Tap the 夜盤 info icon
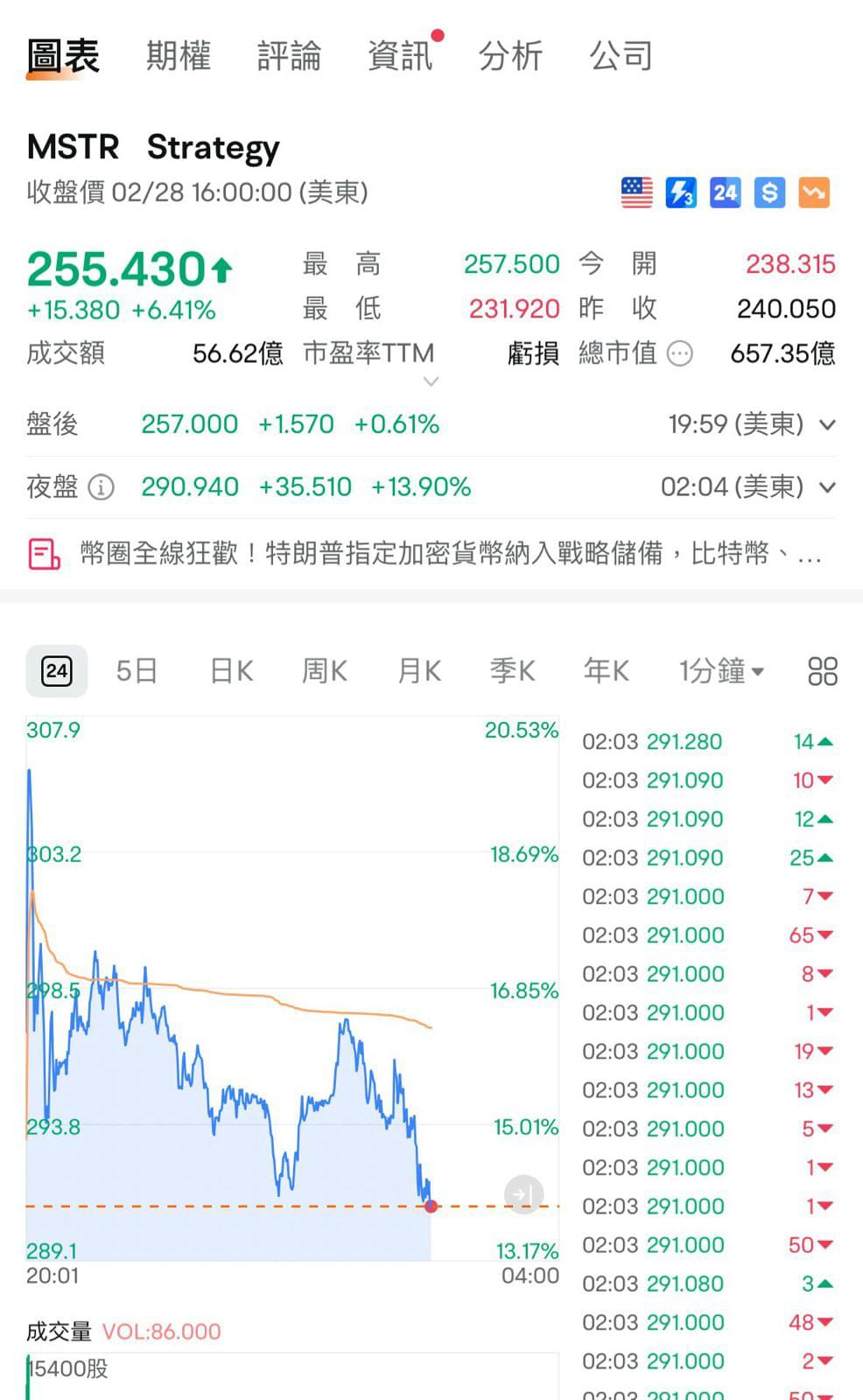This screenshot has height=1400, width=863. [102, 486]
